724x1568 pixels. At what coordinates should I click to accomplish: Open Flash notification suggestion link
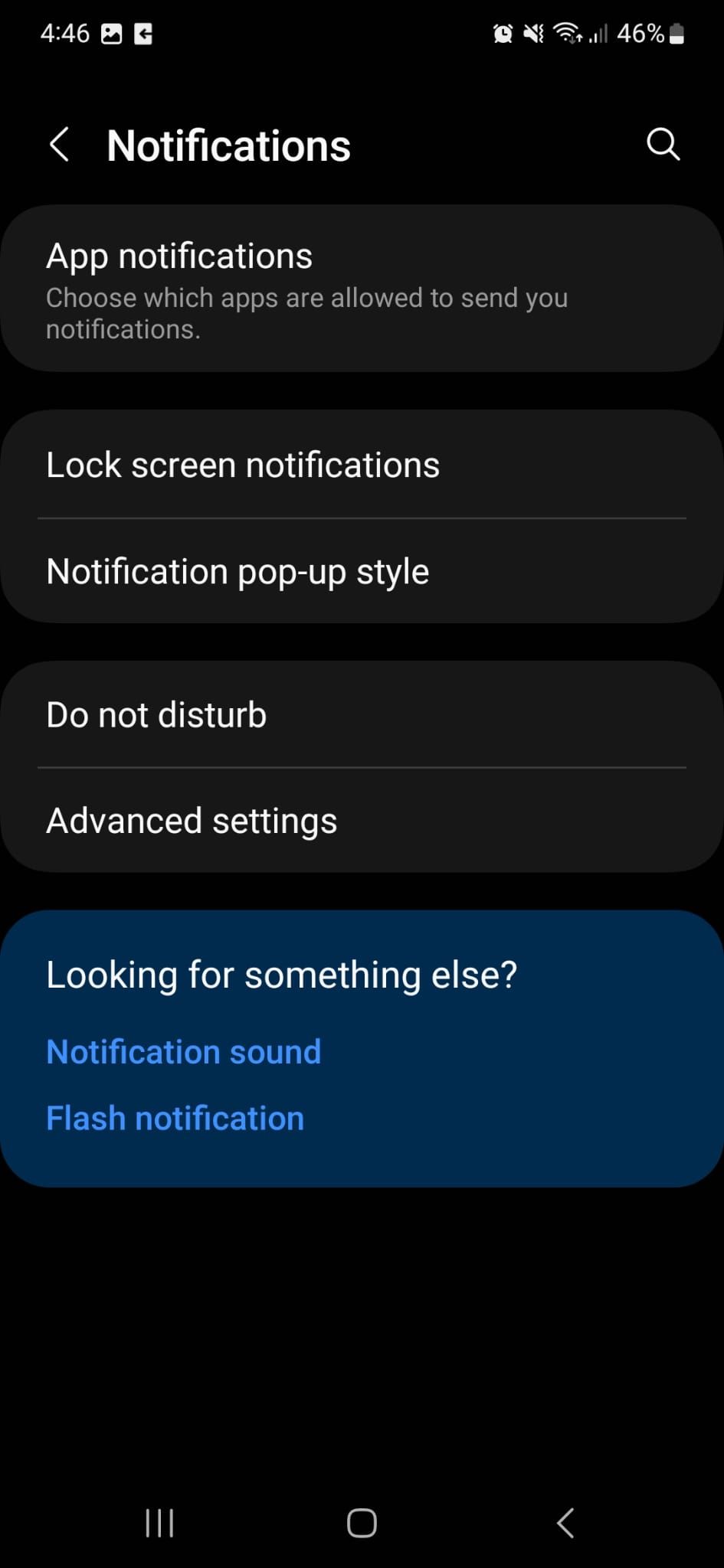[x=175, y=1118]
